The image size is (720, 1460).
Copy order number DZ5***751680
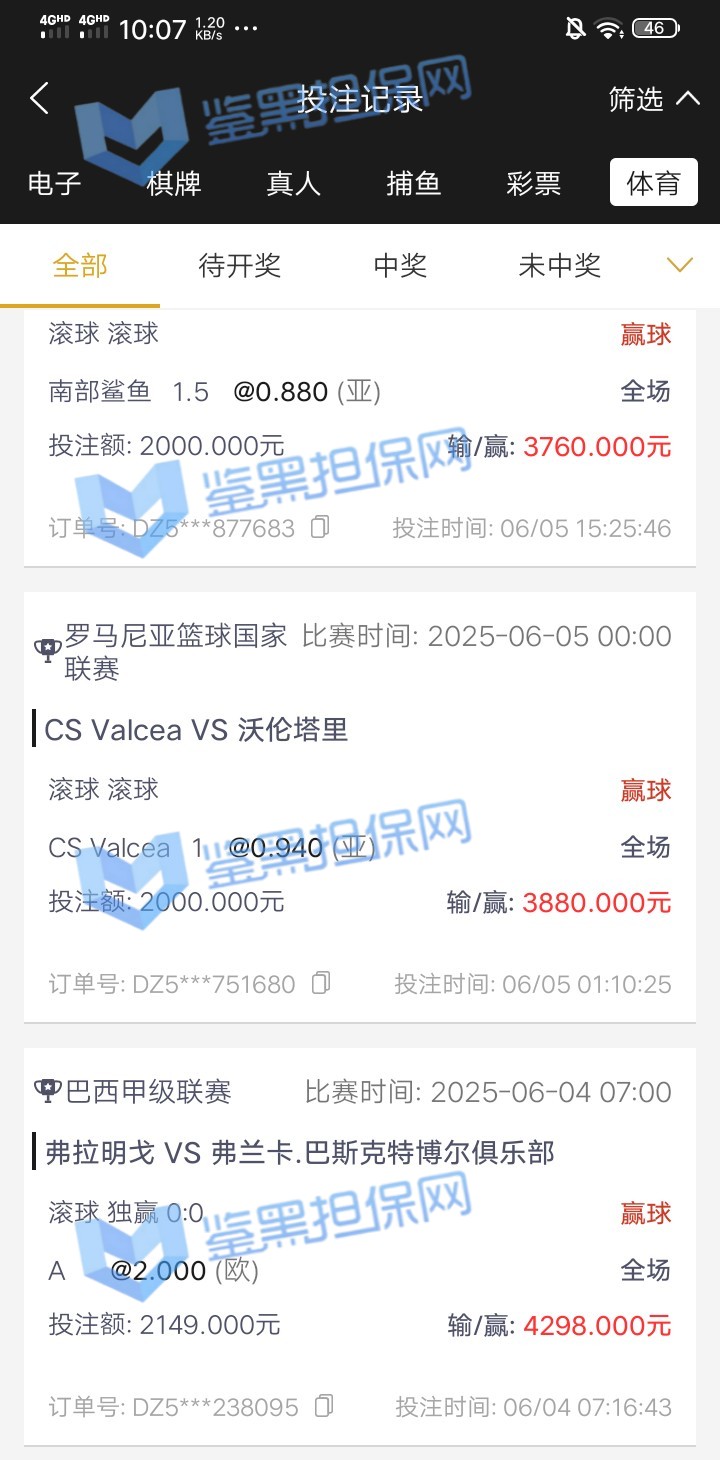320,983
